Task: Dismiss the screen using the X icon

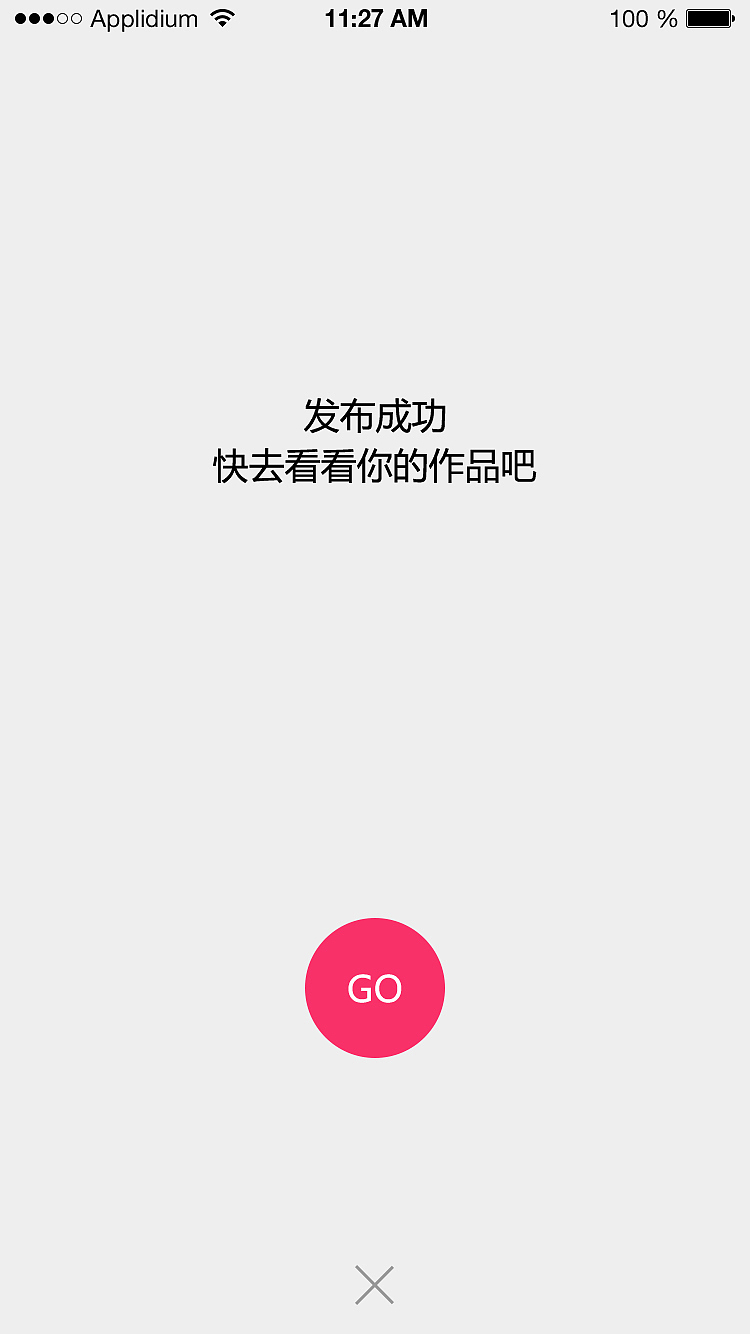Action: tap(374, 1283)
